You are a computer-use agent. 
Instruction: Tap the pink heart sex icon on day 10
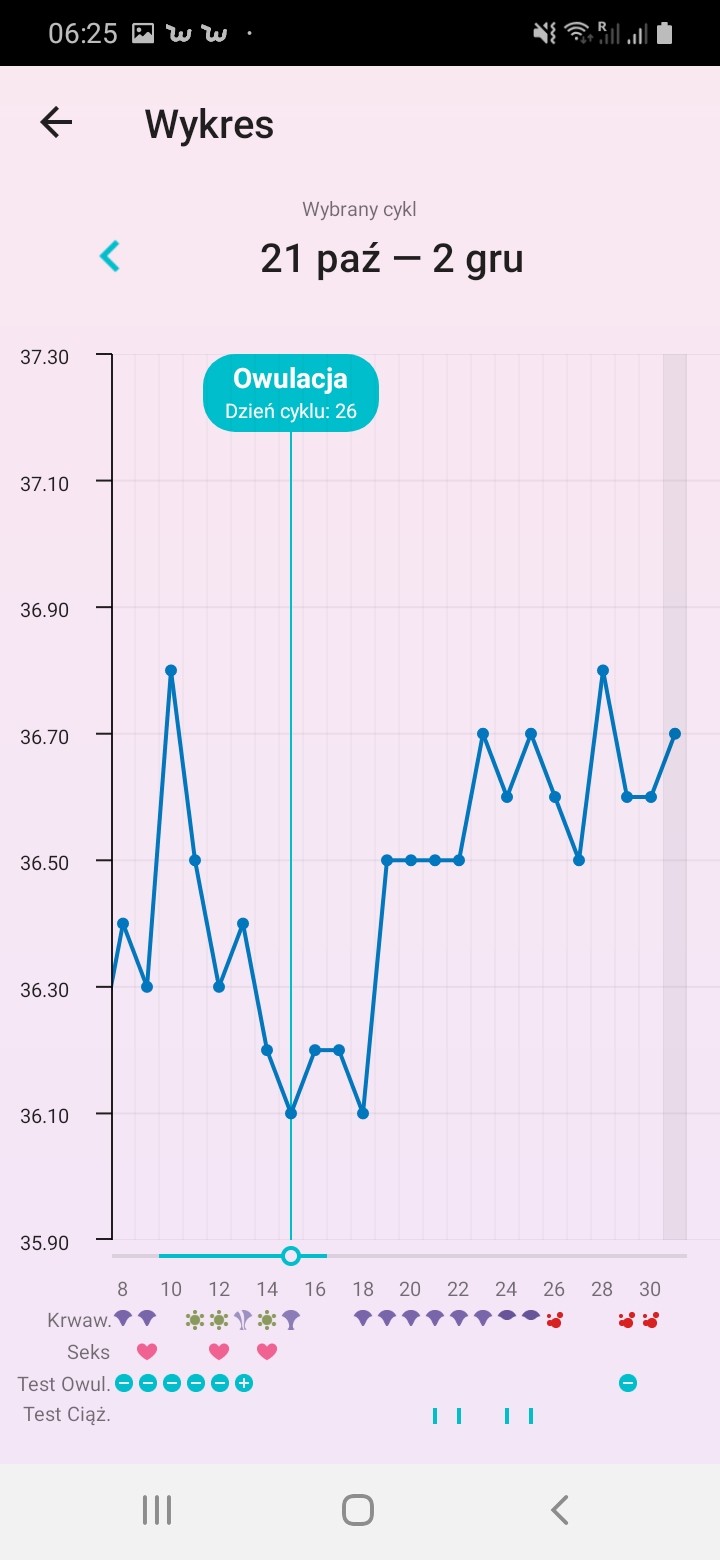pos(147,1352)
